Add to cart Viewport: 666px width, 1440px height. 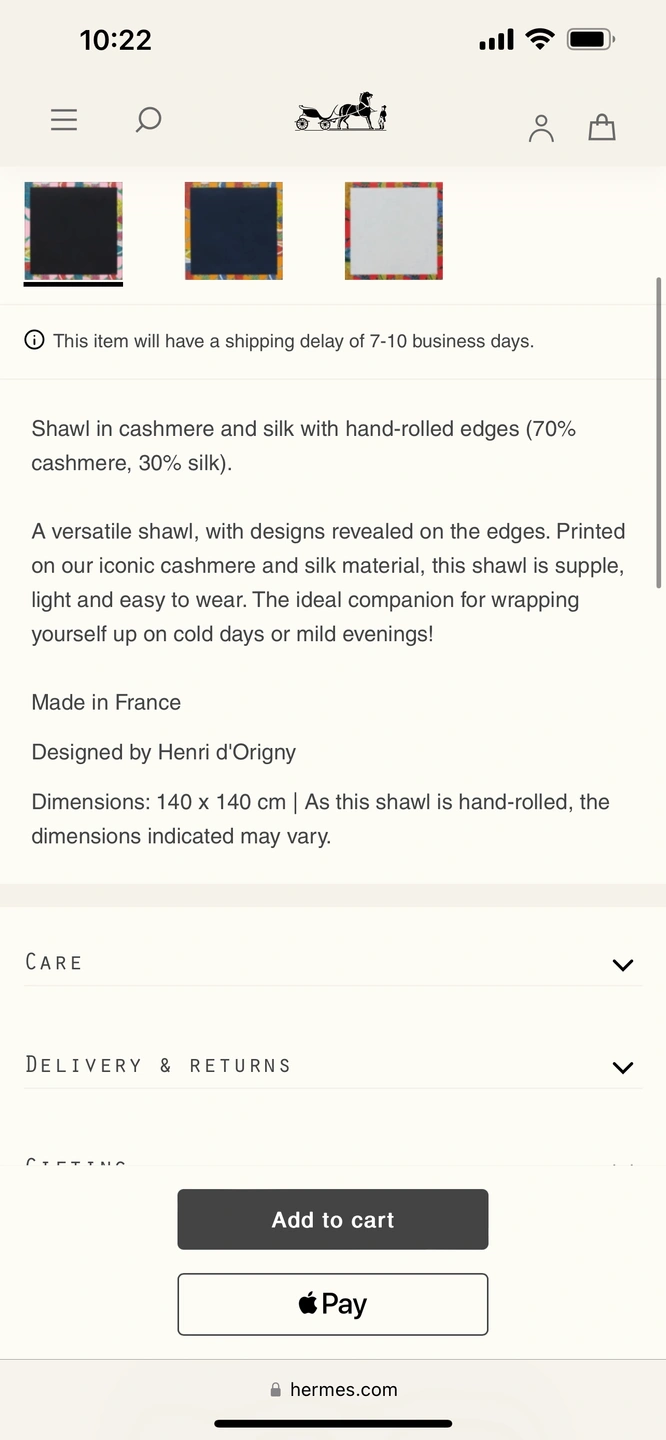coord(333,1219)
